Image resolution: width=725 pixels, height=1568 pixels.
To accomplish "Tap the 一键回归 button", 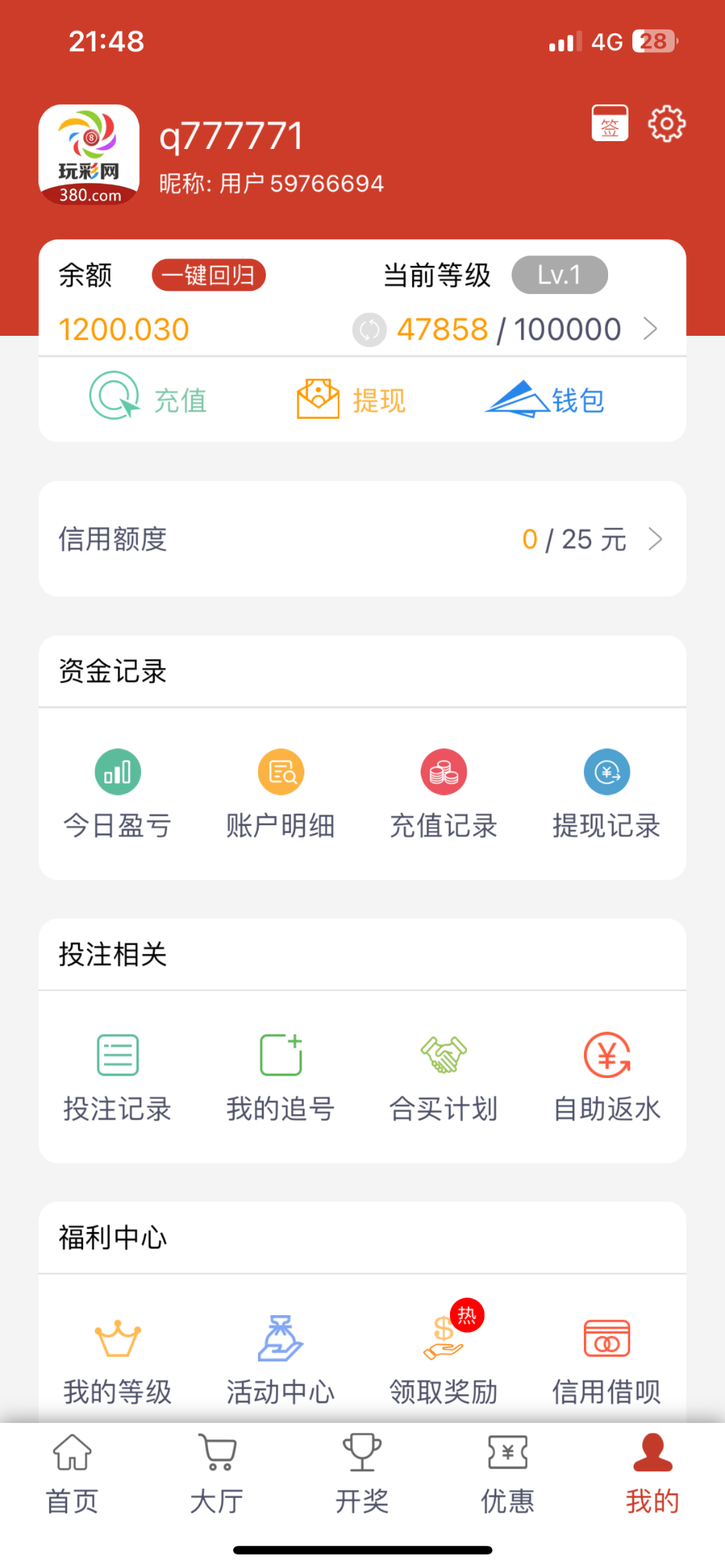I will click(208, 275).
